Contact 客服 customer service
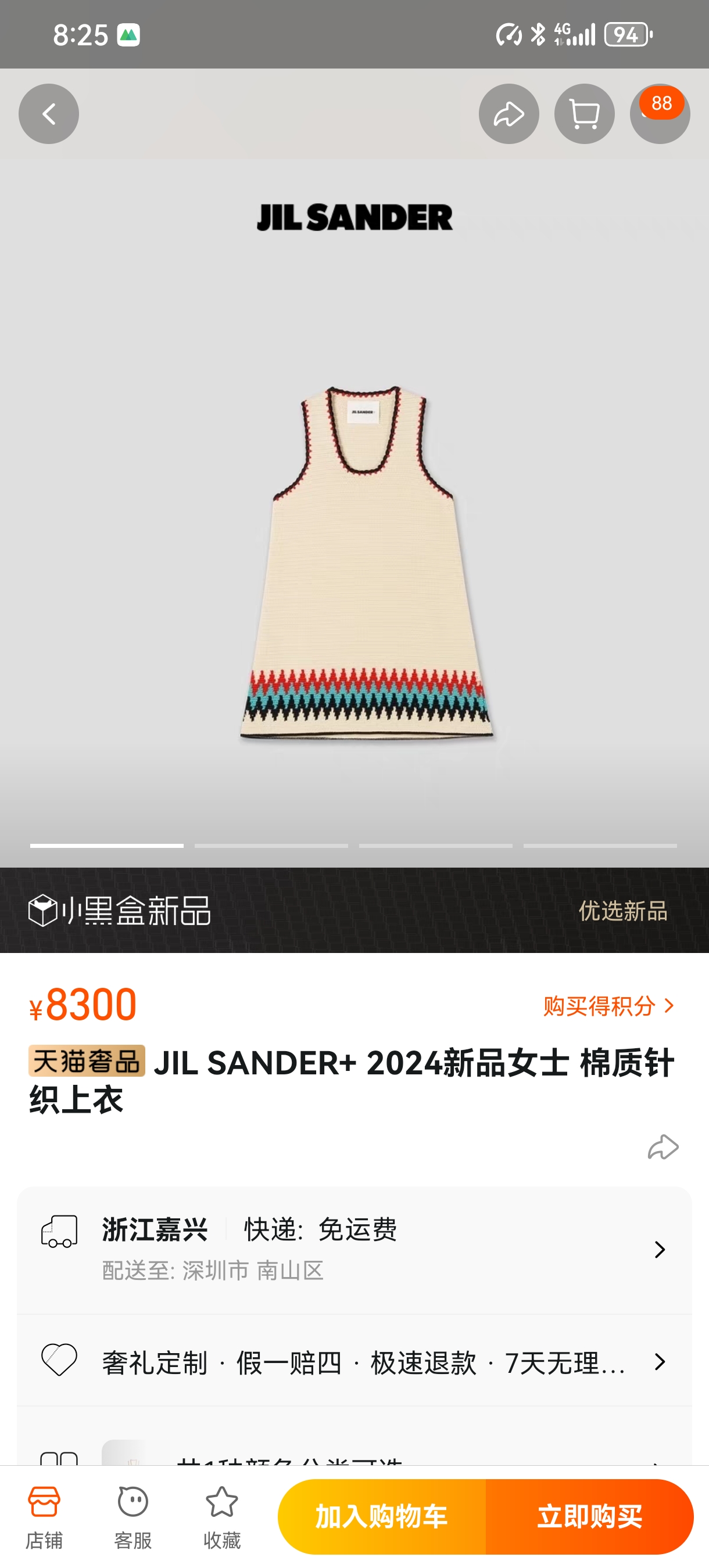This screenshot has height=1568, width=709. click(133, 1516)
